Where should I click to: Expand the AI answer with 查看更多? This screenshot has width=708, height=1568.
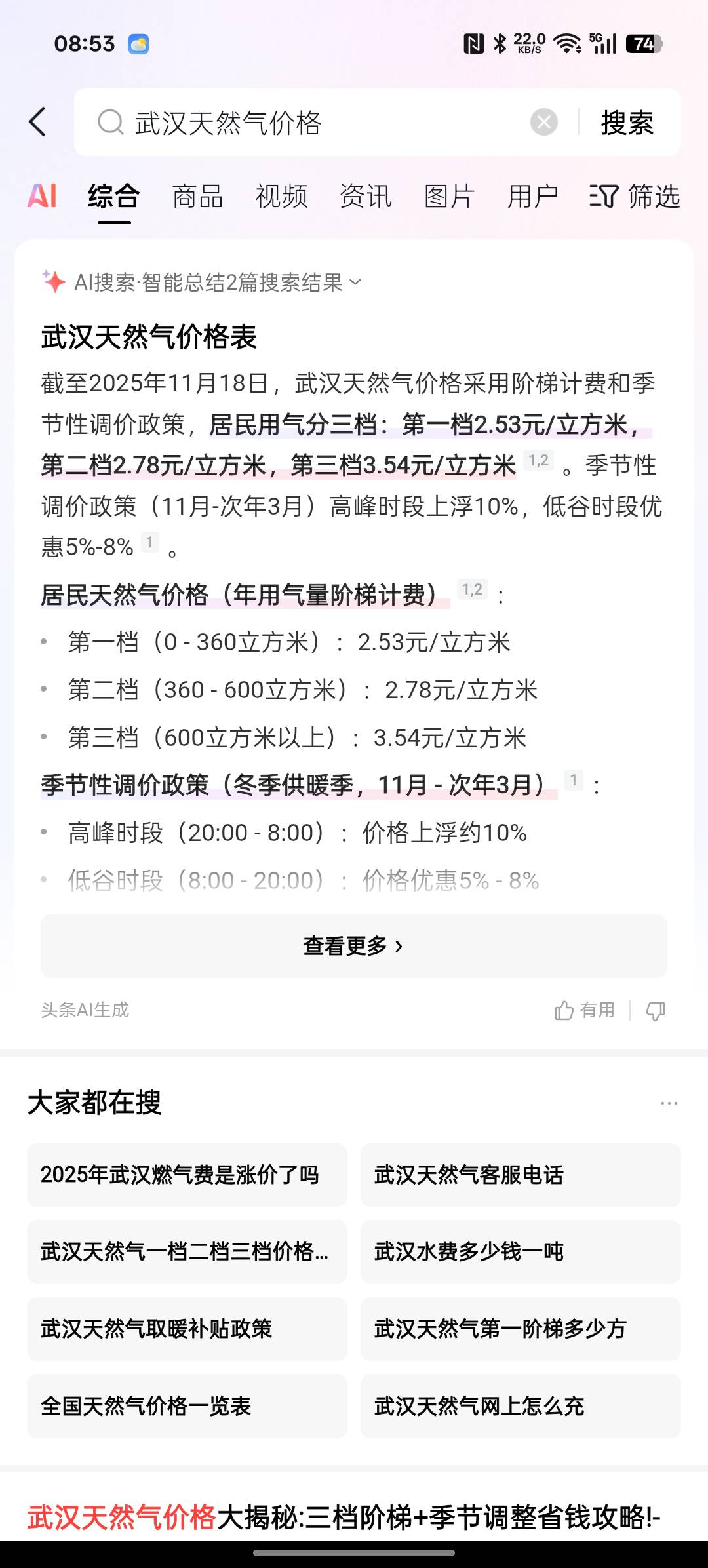[353, 946]
